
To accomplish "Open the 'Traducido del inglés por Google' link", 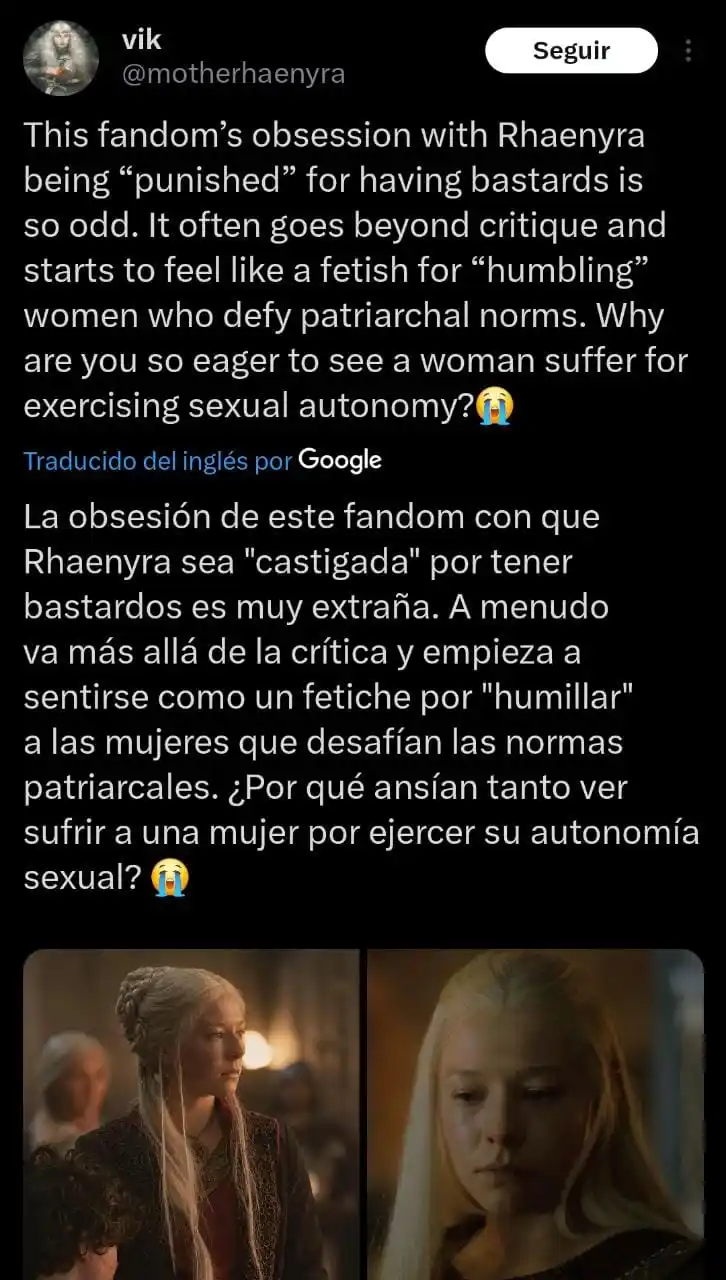I will pyautogui.click(x=155, y=460).
